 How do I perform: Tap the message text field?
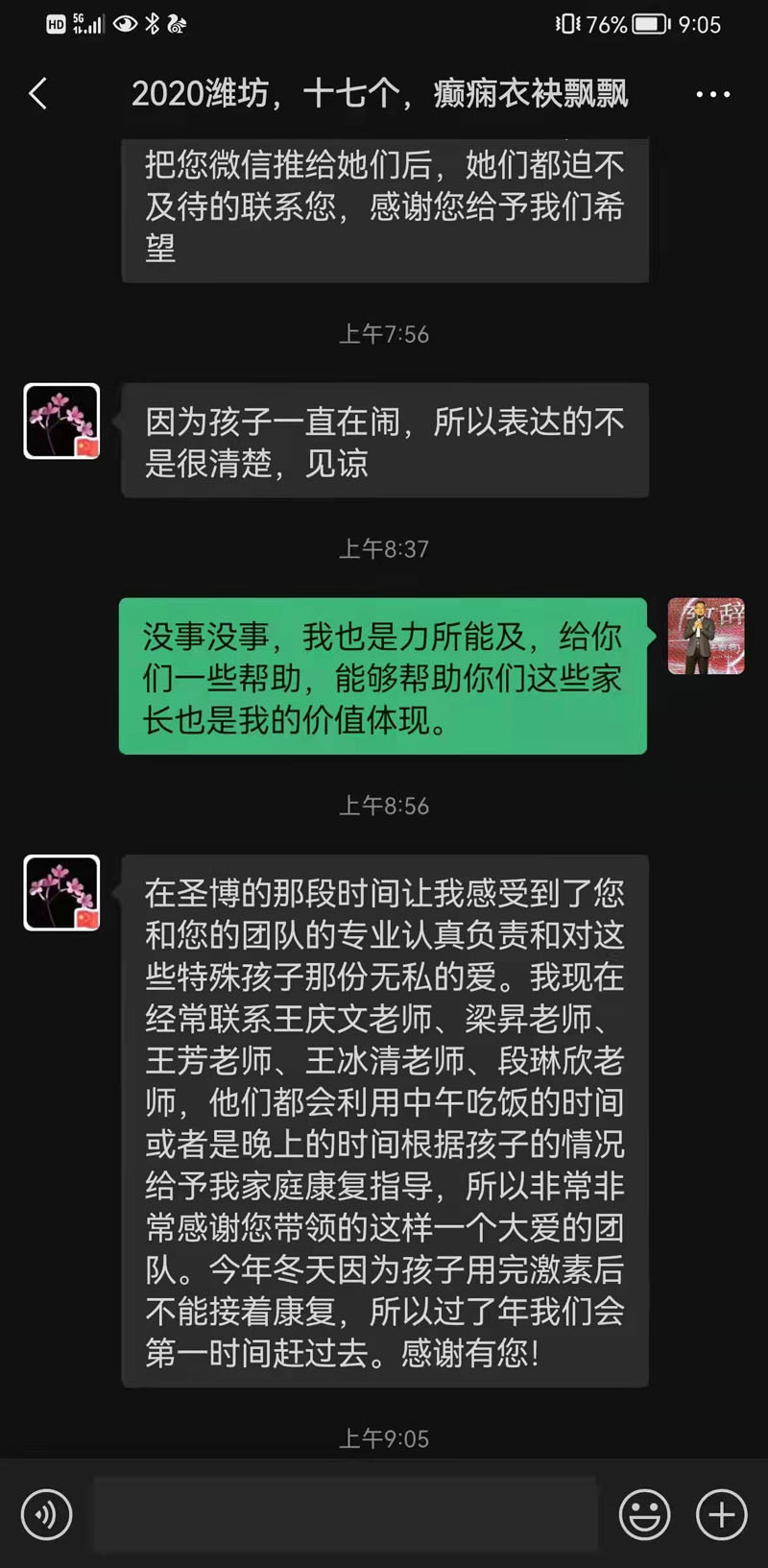(346, 1515)
